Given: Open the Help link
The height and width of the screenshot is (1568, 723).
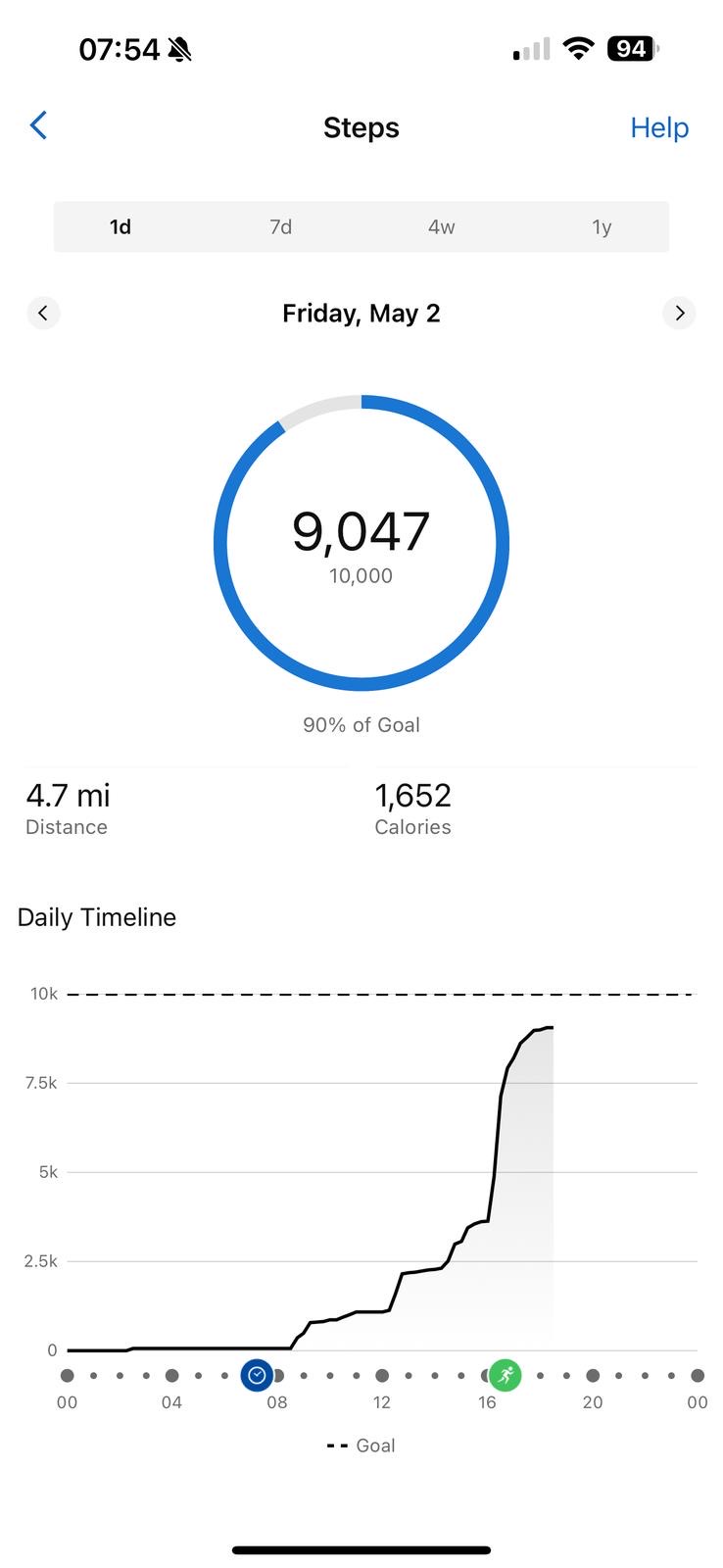Looking at the screenshot, I should click(x=659, y=127).
